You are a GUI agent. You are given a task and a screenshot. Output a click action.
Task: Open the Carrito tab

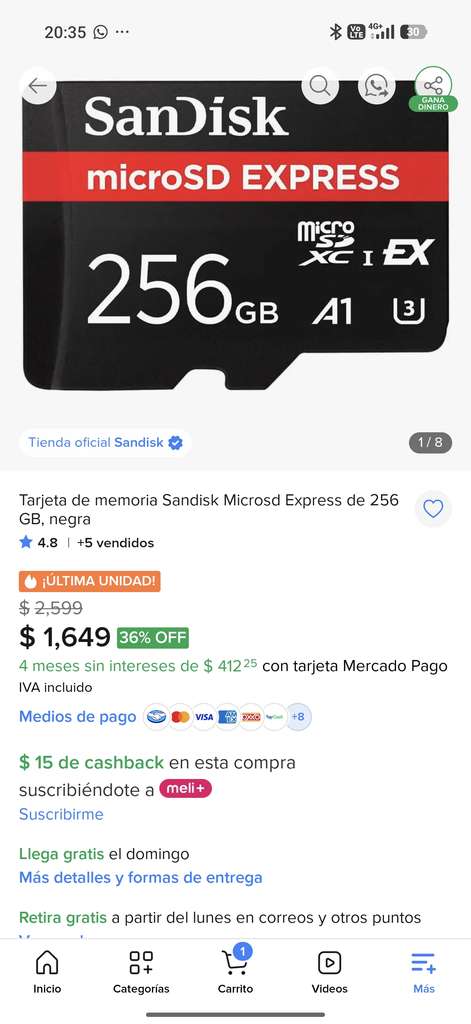point(235,972)
